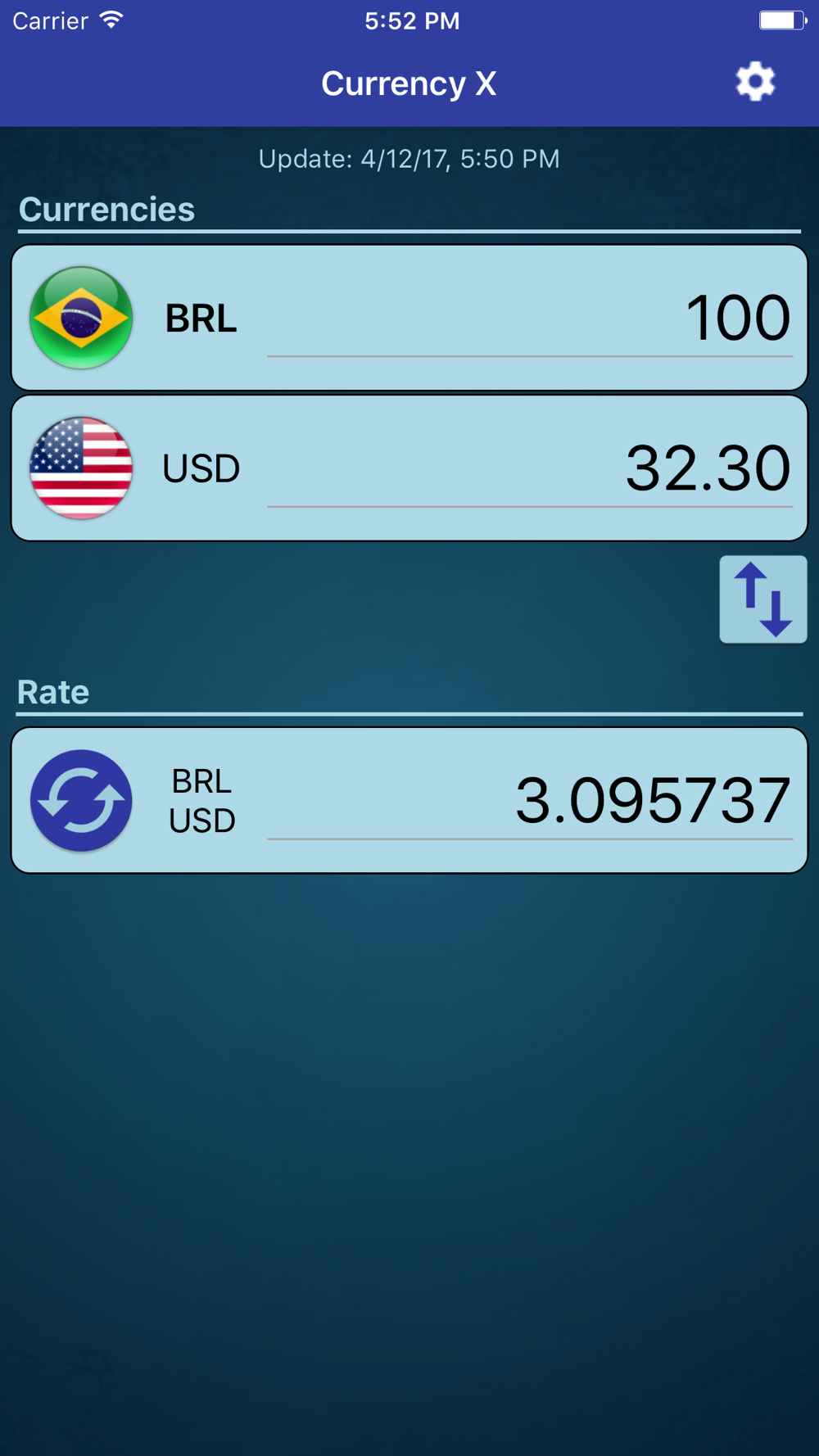The height and width of the screenshot is (1456, 819).
Task: Edit the BRL amount field
Action: tap(530, 318)
